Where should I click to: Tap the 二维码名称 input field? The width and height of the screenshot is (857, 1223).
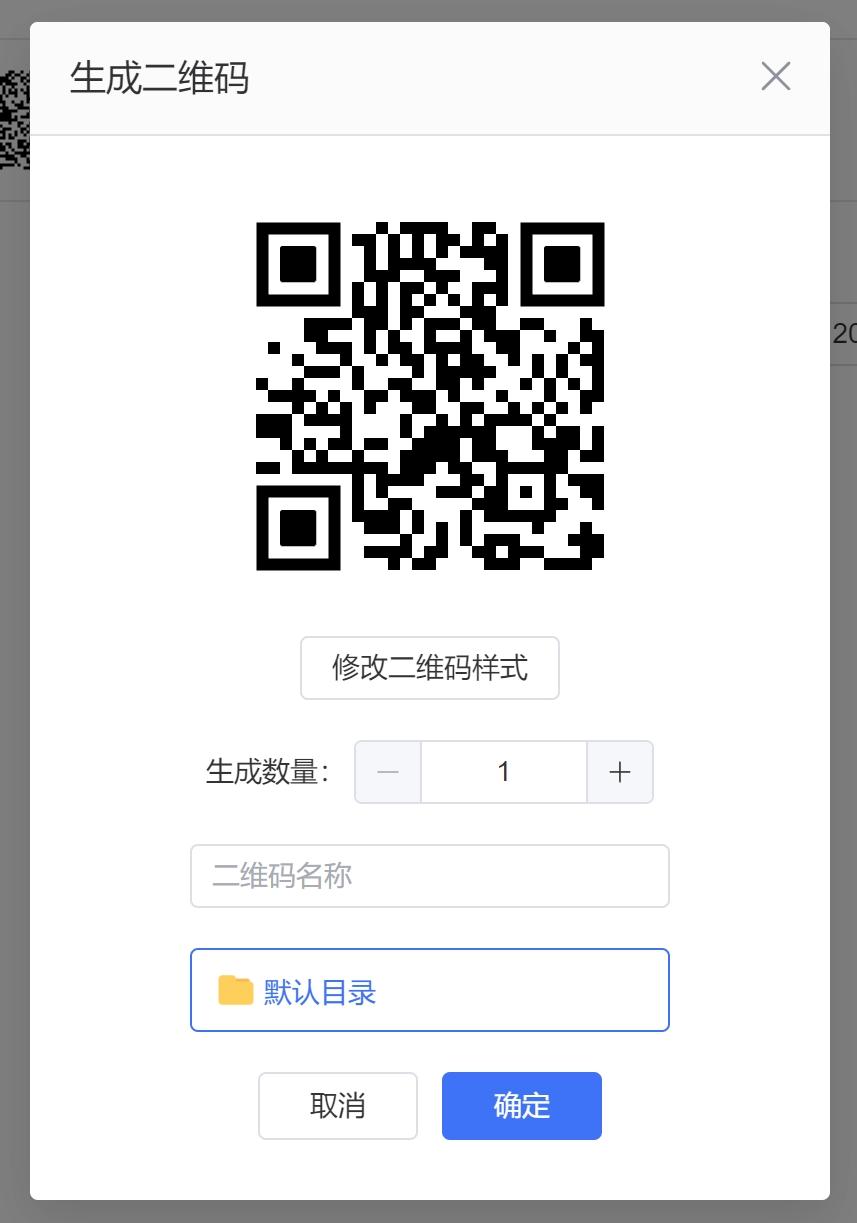430,877
